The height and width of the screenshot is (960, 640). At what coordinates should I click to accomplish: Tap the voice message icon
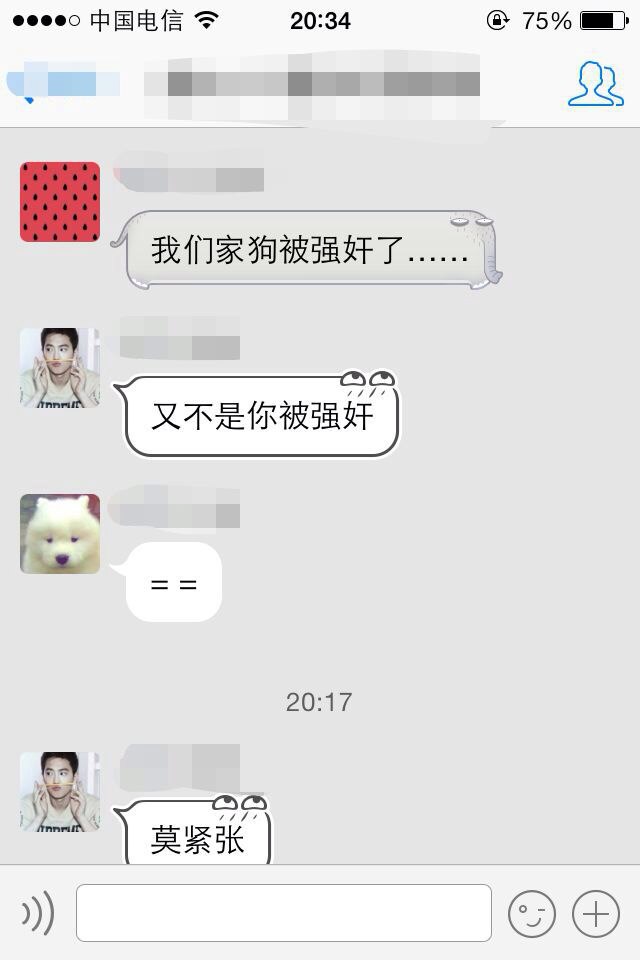[x=38, y=913]
